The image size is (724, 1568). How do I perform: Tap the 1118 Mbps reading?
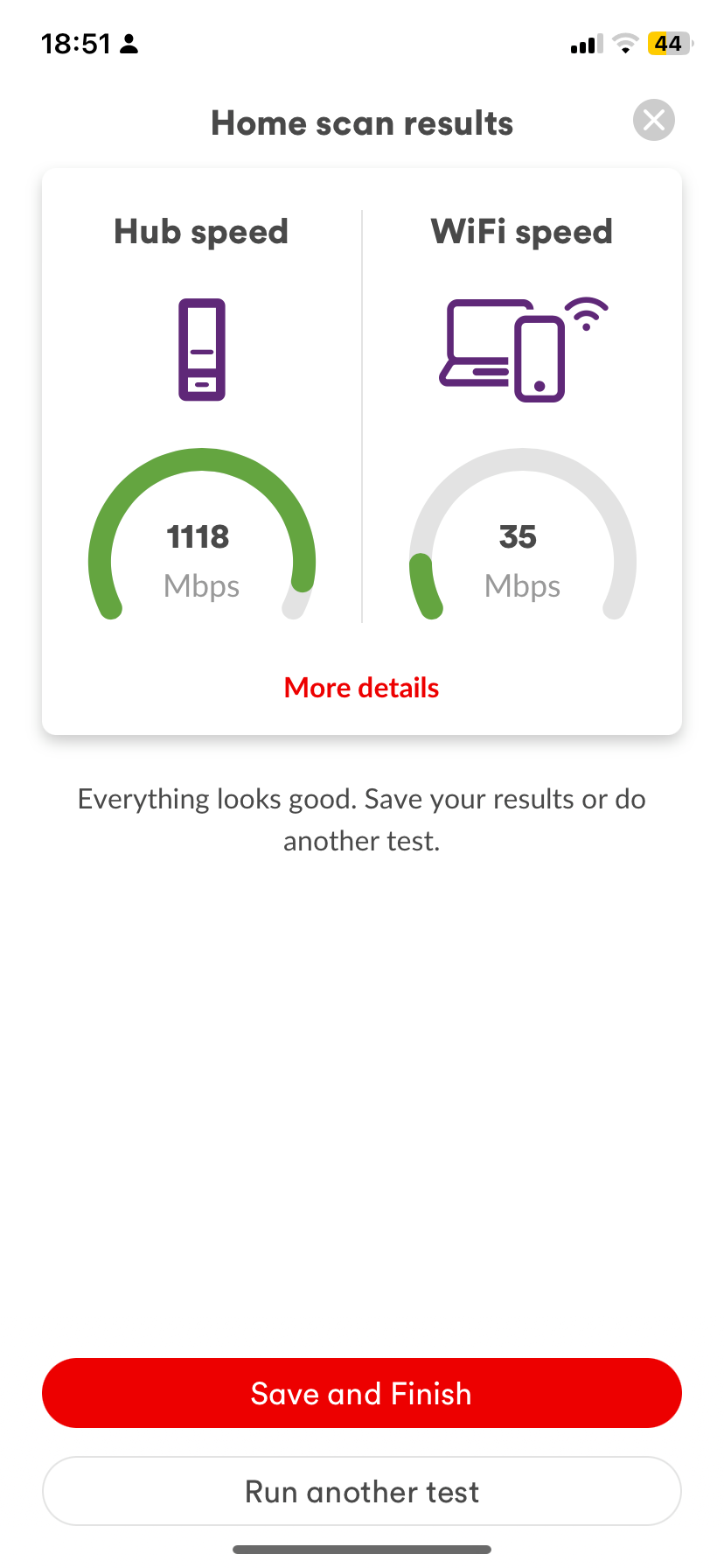coord(198,557)
